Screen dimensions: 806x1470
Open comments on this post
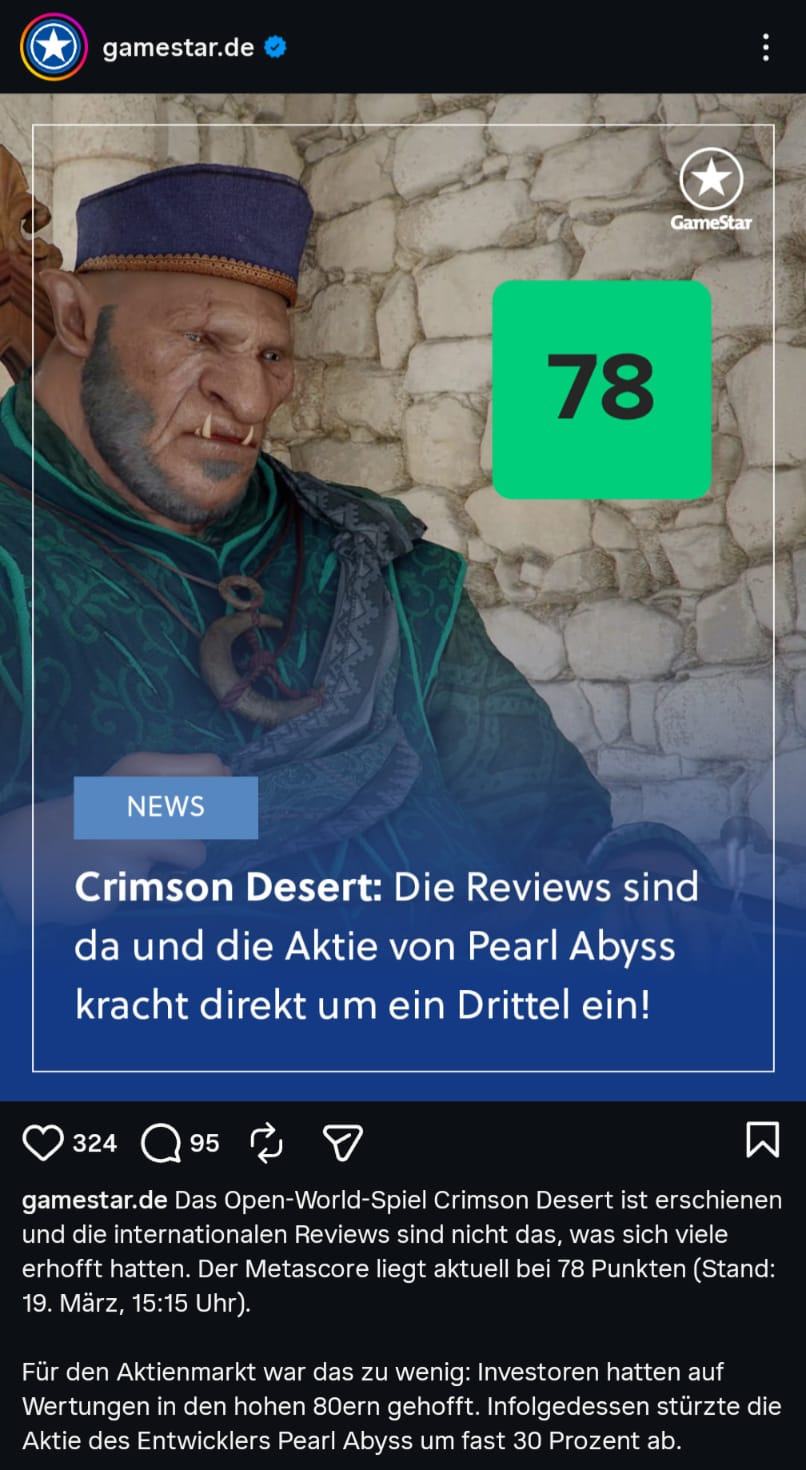coord(161,1142)
